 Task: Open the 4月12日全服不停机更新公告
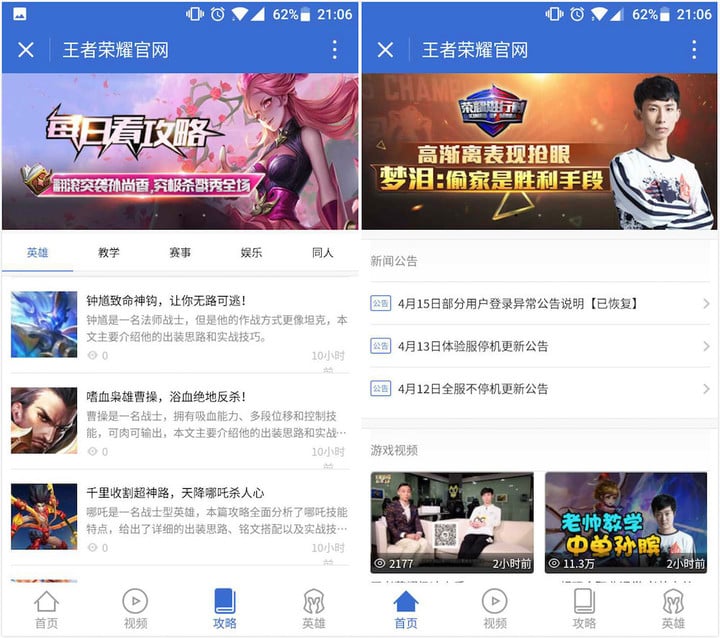tap(540, 389)
